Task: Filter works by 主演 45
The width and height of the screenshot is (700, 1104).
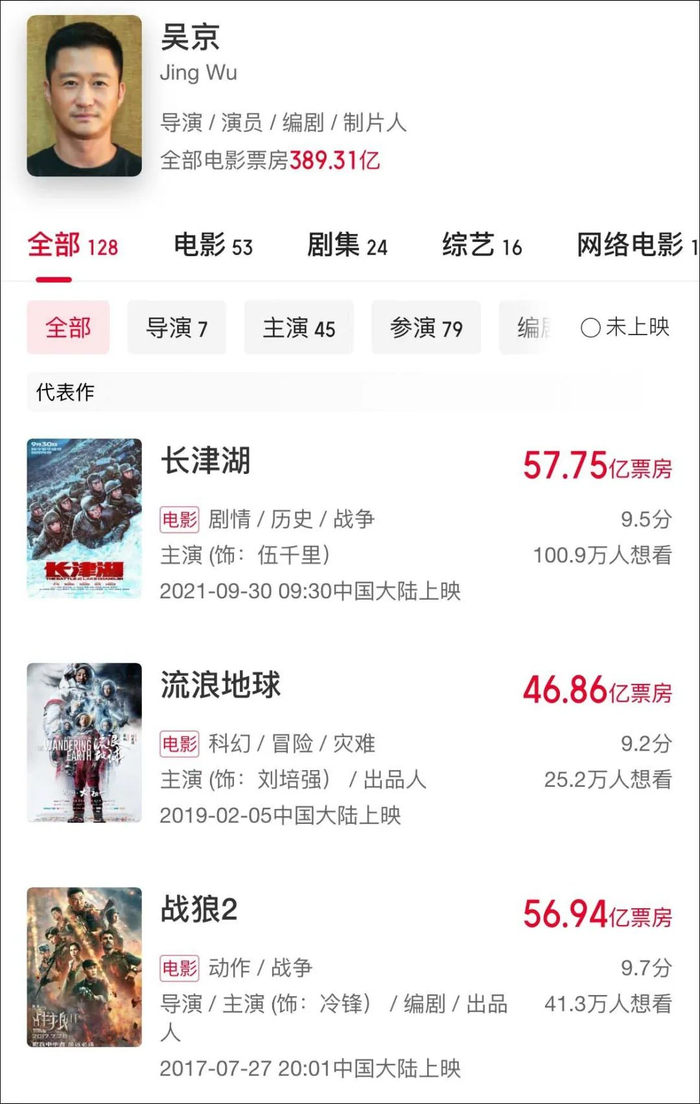Action: (299, 327)
